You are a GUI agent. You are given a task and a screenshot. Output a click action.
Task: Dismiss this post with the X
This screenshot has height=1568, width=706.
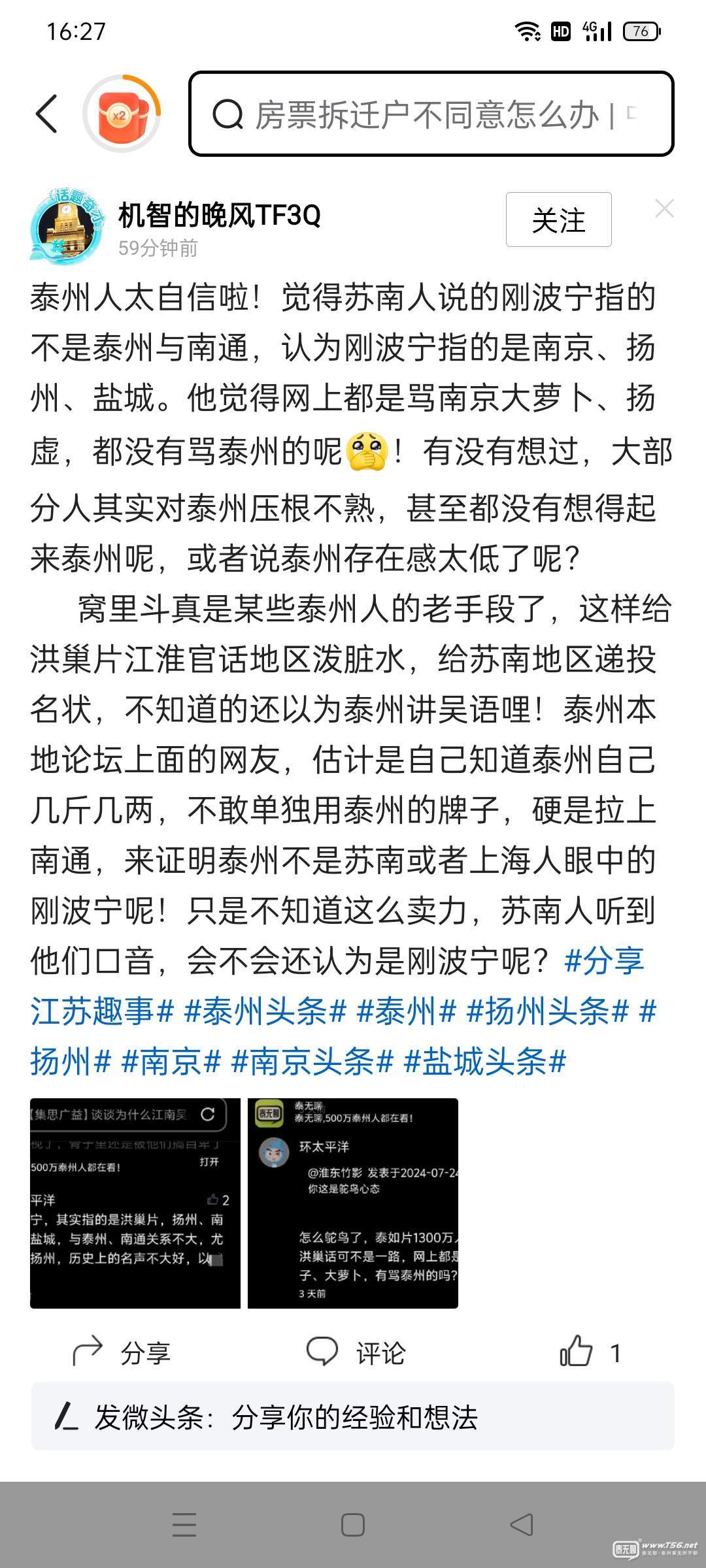click(x=664, y=208)
